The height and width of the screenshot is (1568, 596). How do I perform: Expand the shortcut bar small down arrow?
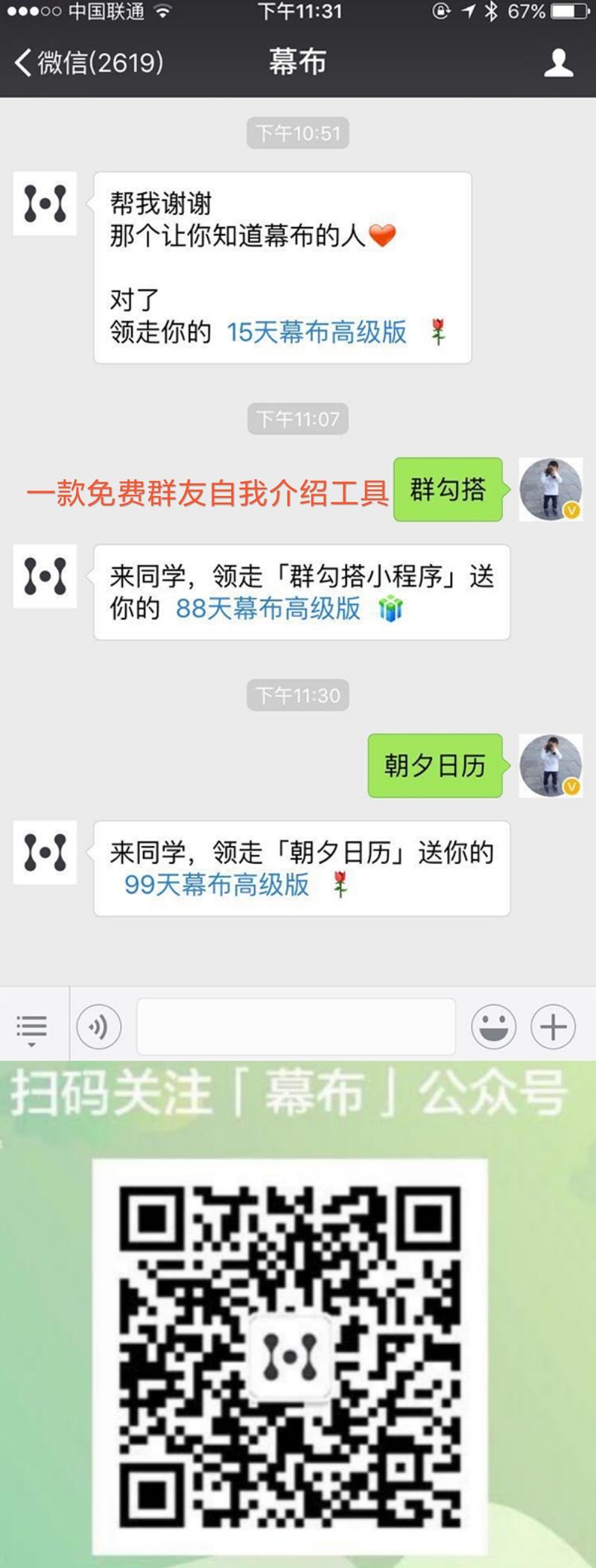31,1043
